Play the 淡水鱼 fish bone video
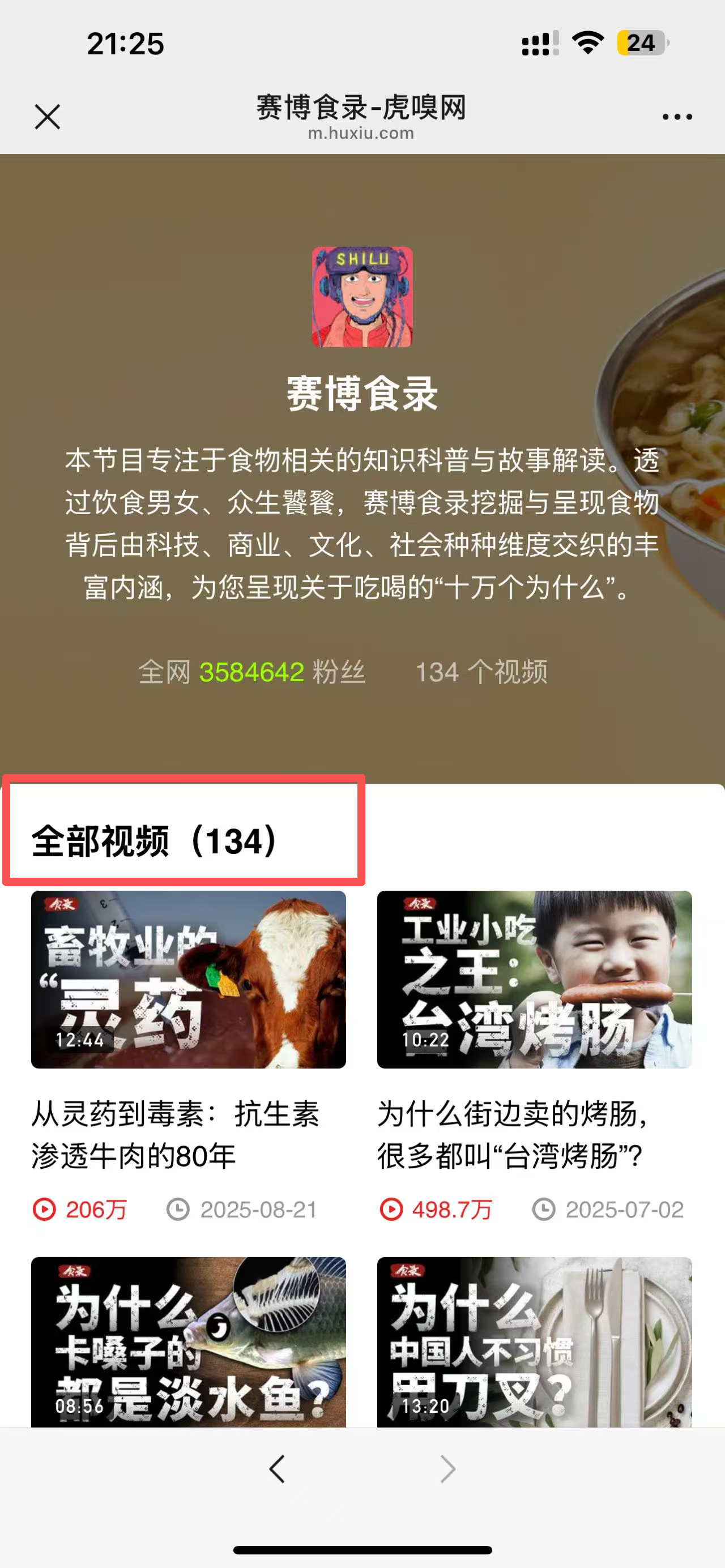 pos(188,1341)
